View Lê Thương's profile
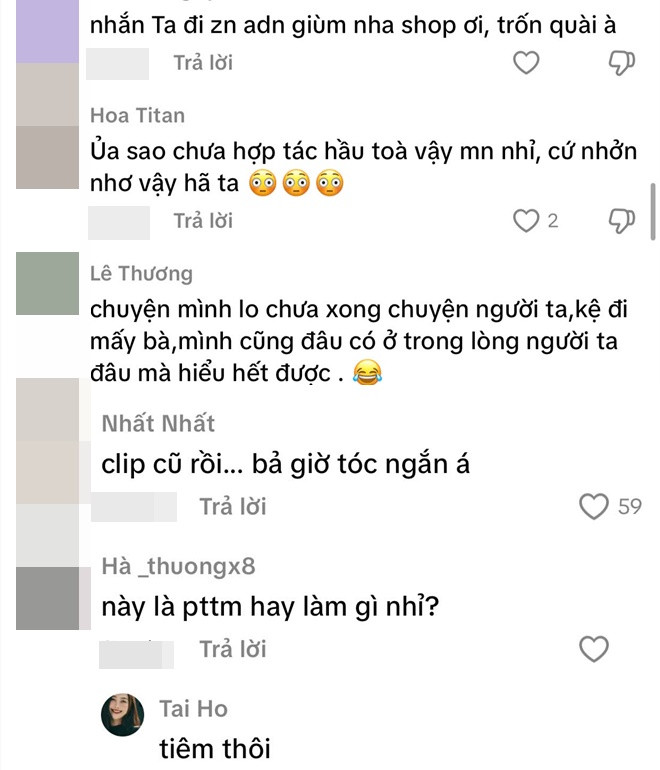The image size is (660, 770). [141, 273]
